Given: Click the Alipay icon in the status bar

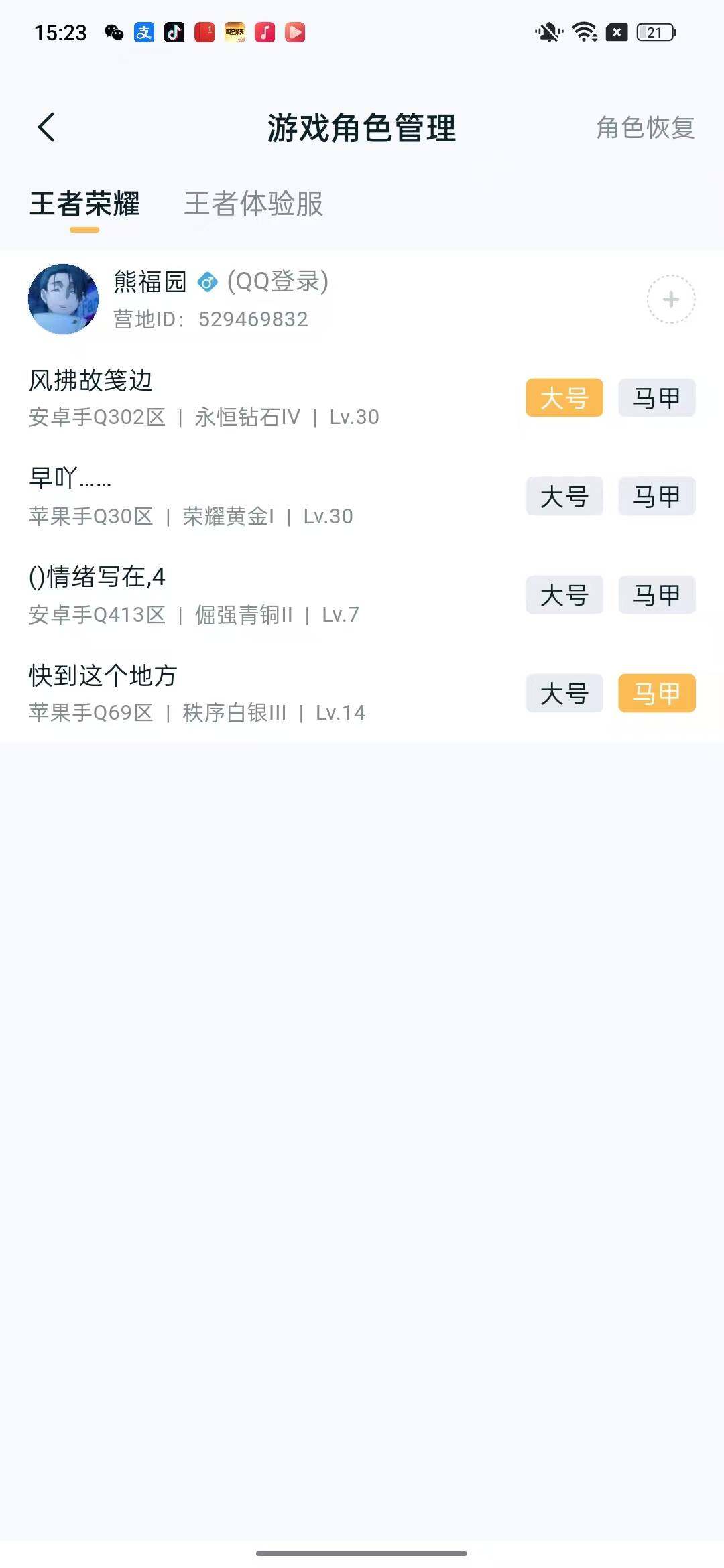Looking at the screenshot, I should (x=144, y=31).
